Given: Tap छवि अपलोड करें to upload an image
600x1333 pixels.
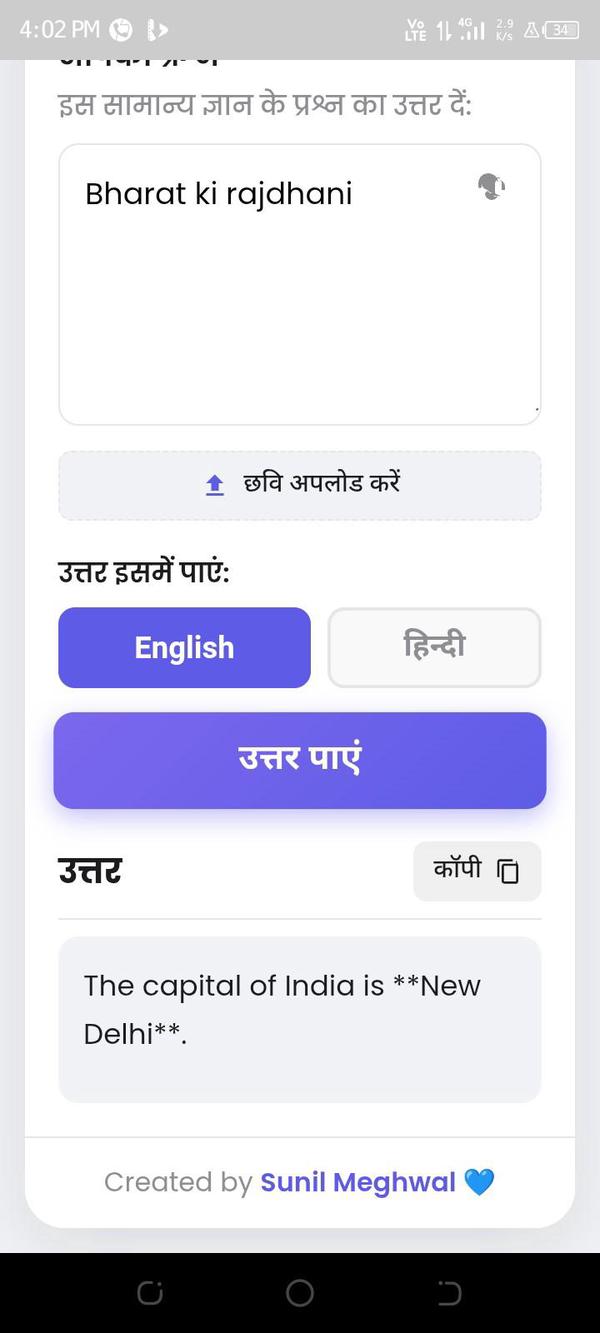Looking at the screenshot, I should 300,485.
